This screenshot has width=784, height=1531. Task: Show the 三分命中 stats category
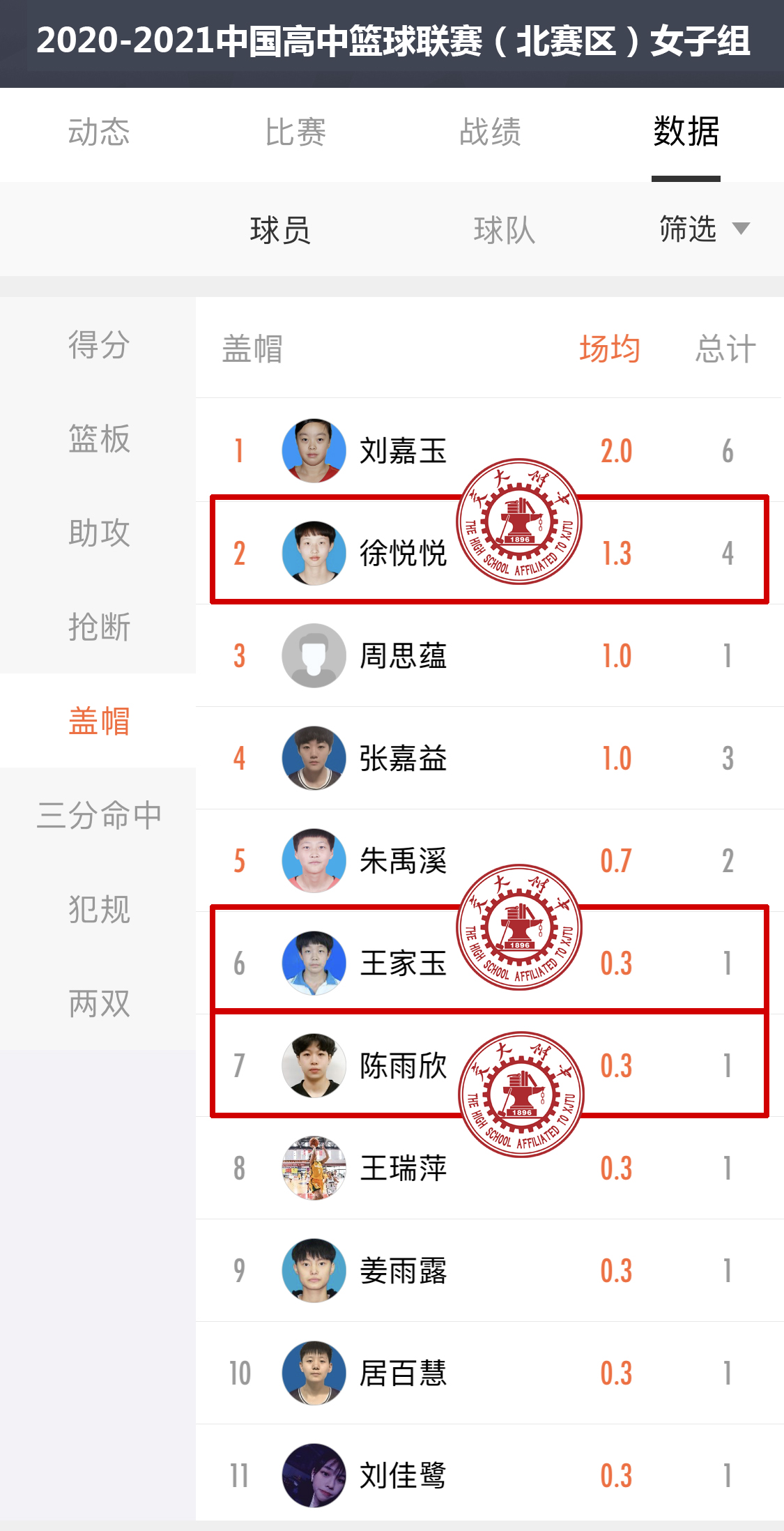(x=99, y=815)
